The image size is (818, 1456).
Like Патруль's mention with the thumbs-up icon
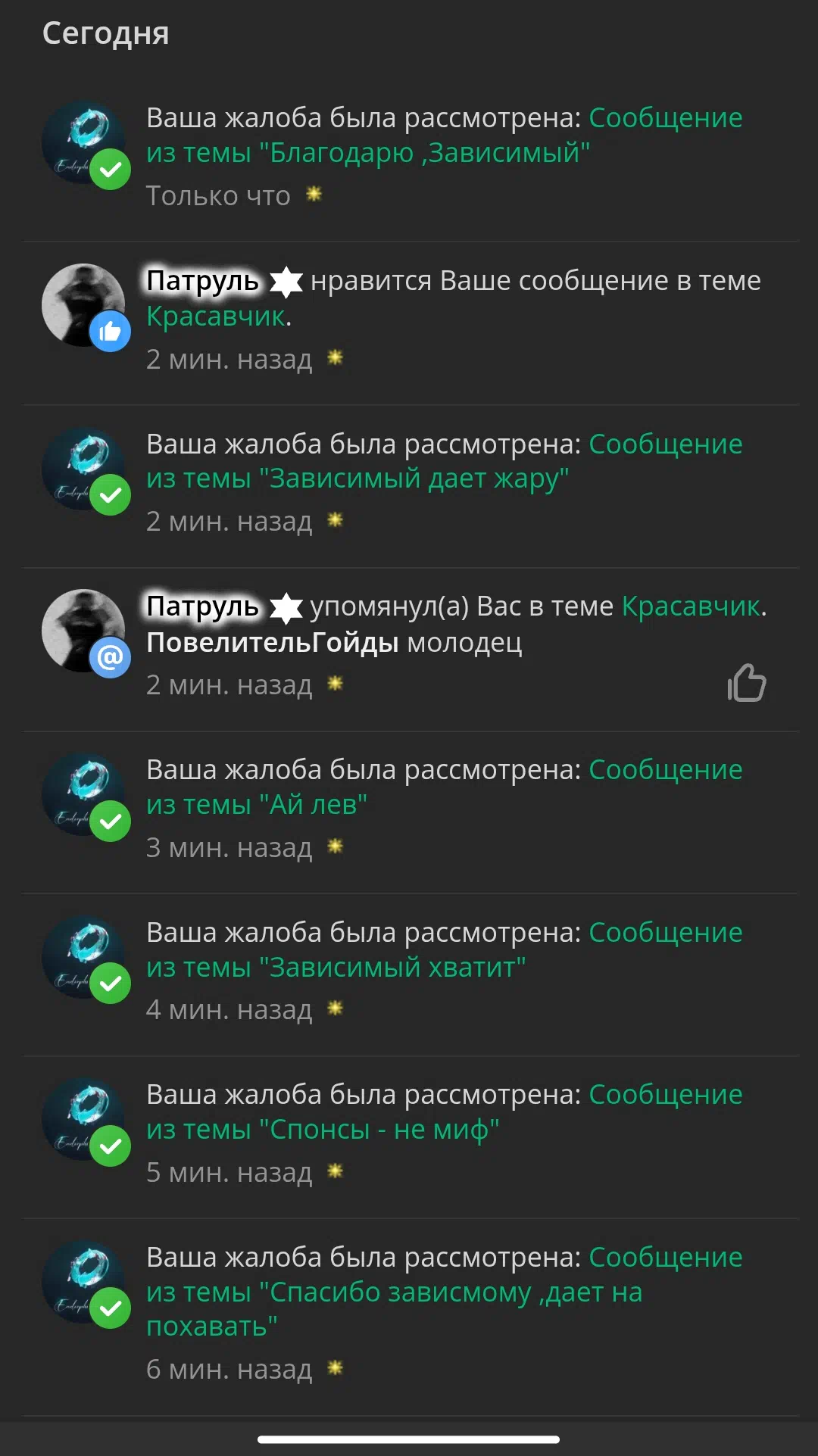click(747, 683)
